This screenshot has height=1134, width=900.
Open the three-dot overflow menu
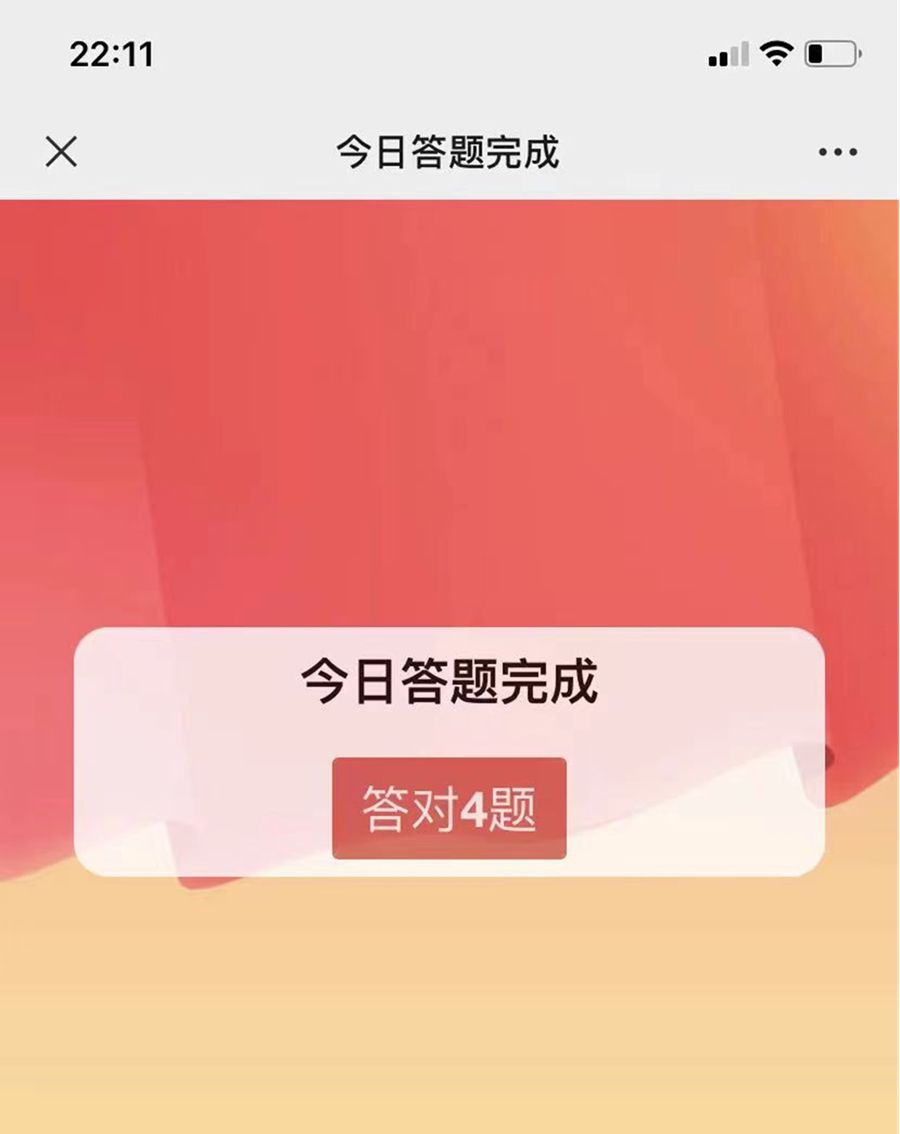coord(837,152)
